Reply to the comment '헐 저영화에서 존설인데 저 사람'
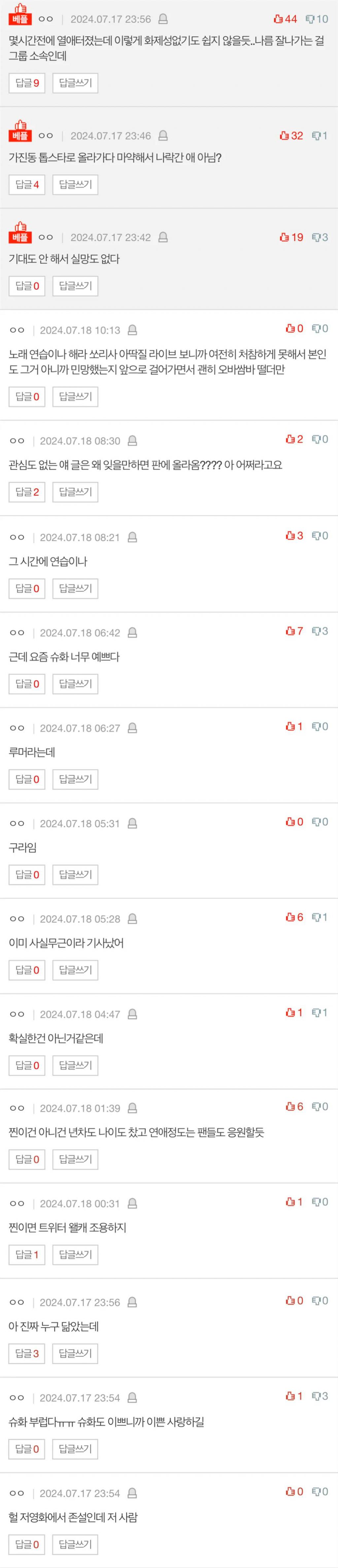Viewport: 338px width, 1568px height. click(75, 1544)
